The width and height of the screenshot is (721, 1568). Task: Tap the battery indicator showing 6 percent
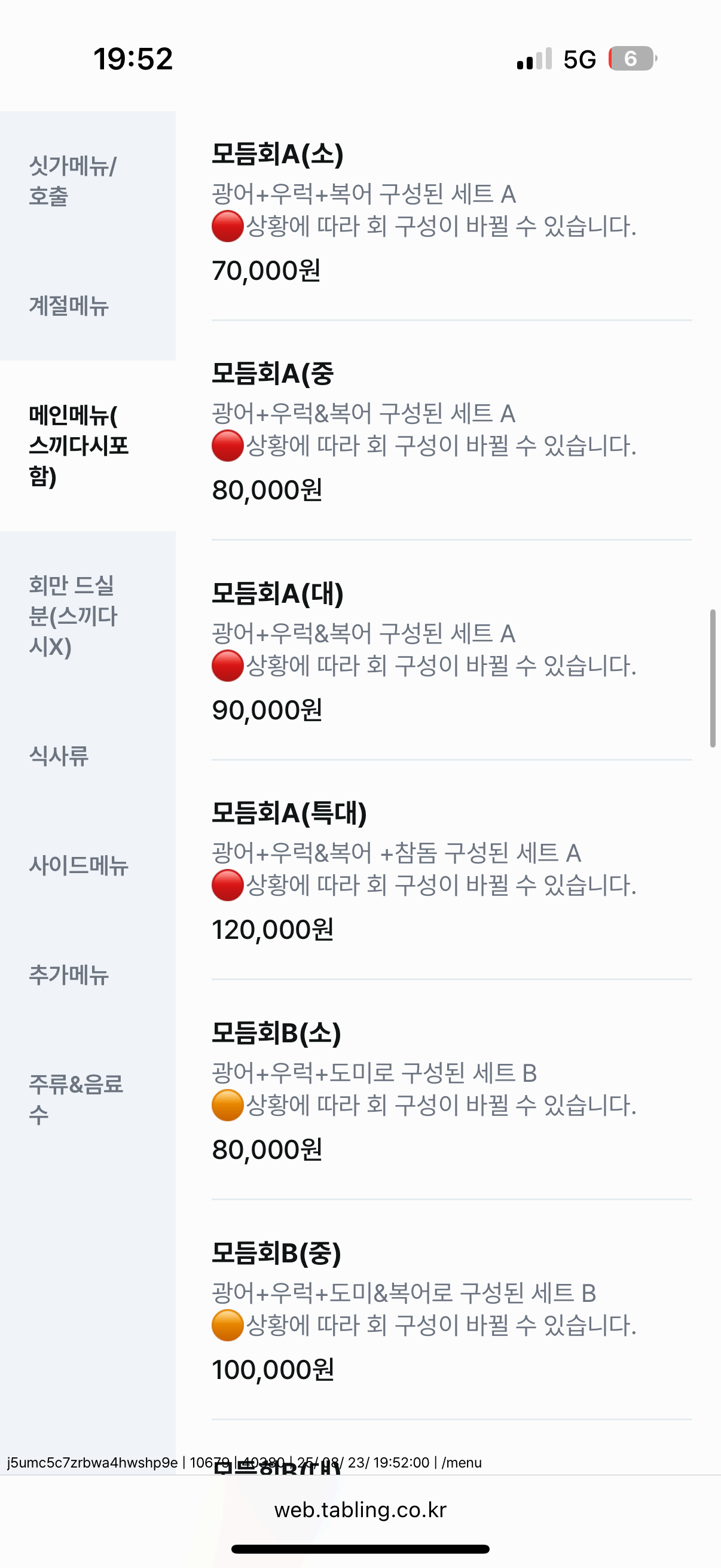tap(630, 58)
